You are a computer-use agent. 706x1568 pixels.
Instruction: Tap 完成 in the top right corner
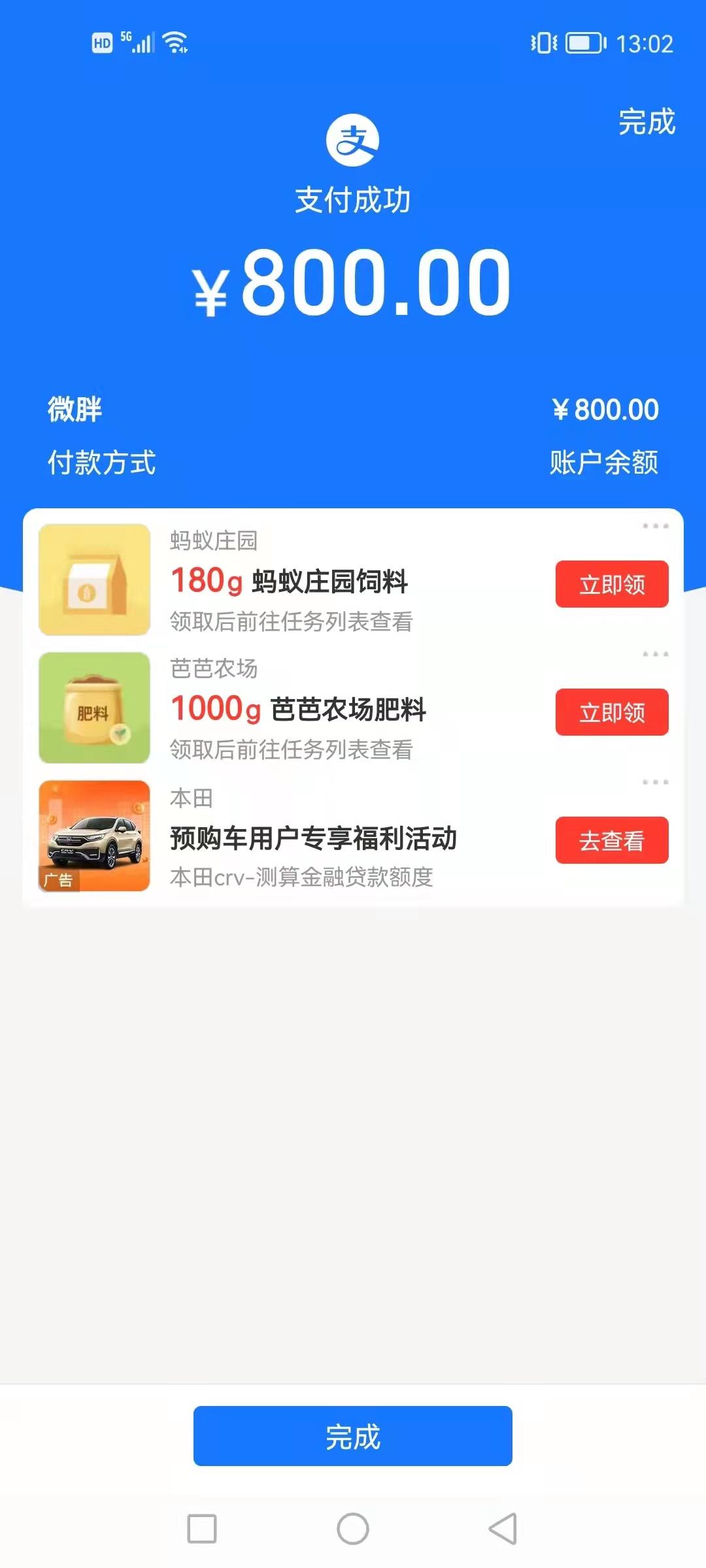[x=647, y=122]
